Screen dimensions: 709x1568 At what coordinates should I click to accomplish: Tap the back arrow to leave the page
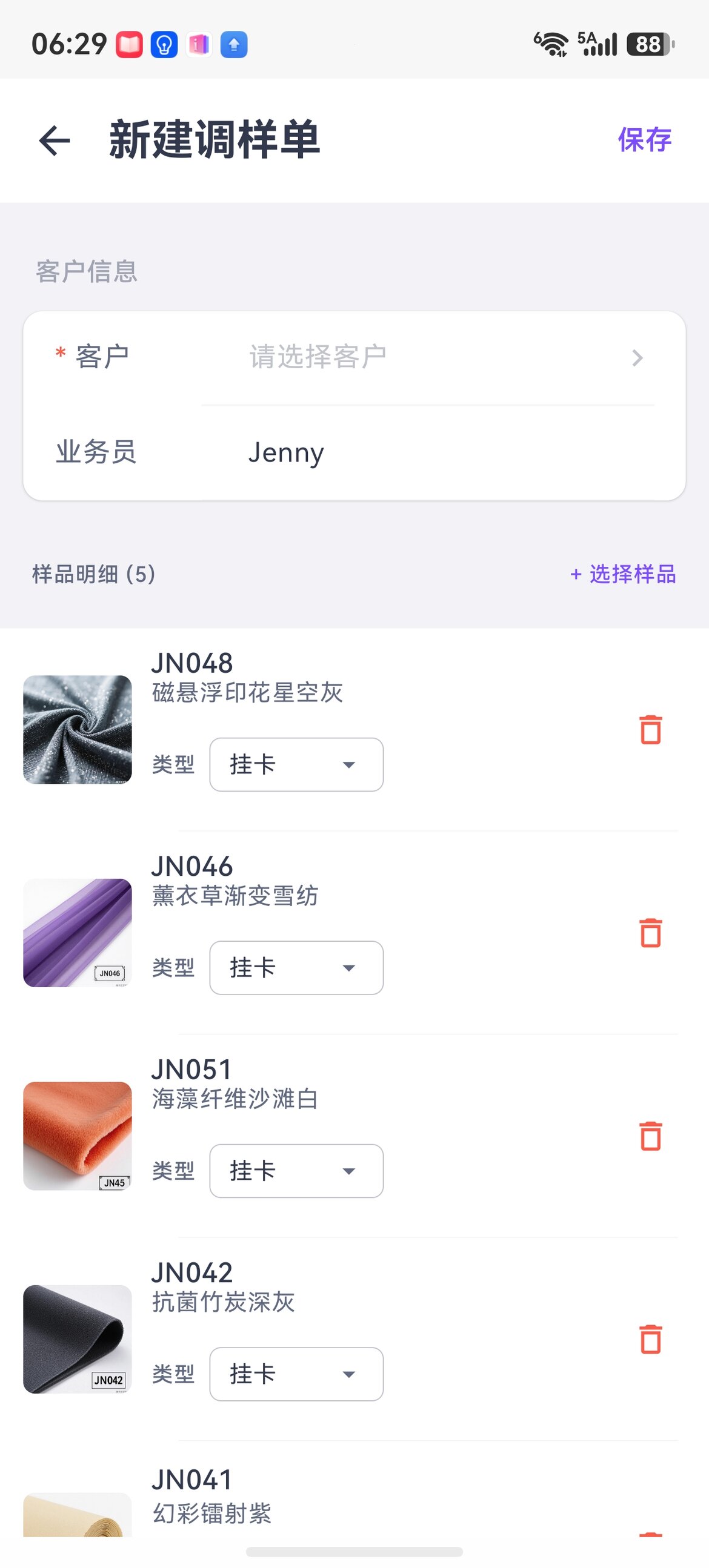tap(53, 139)
